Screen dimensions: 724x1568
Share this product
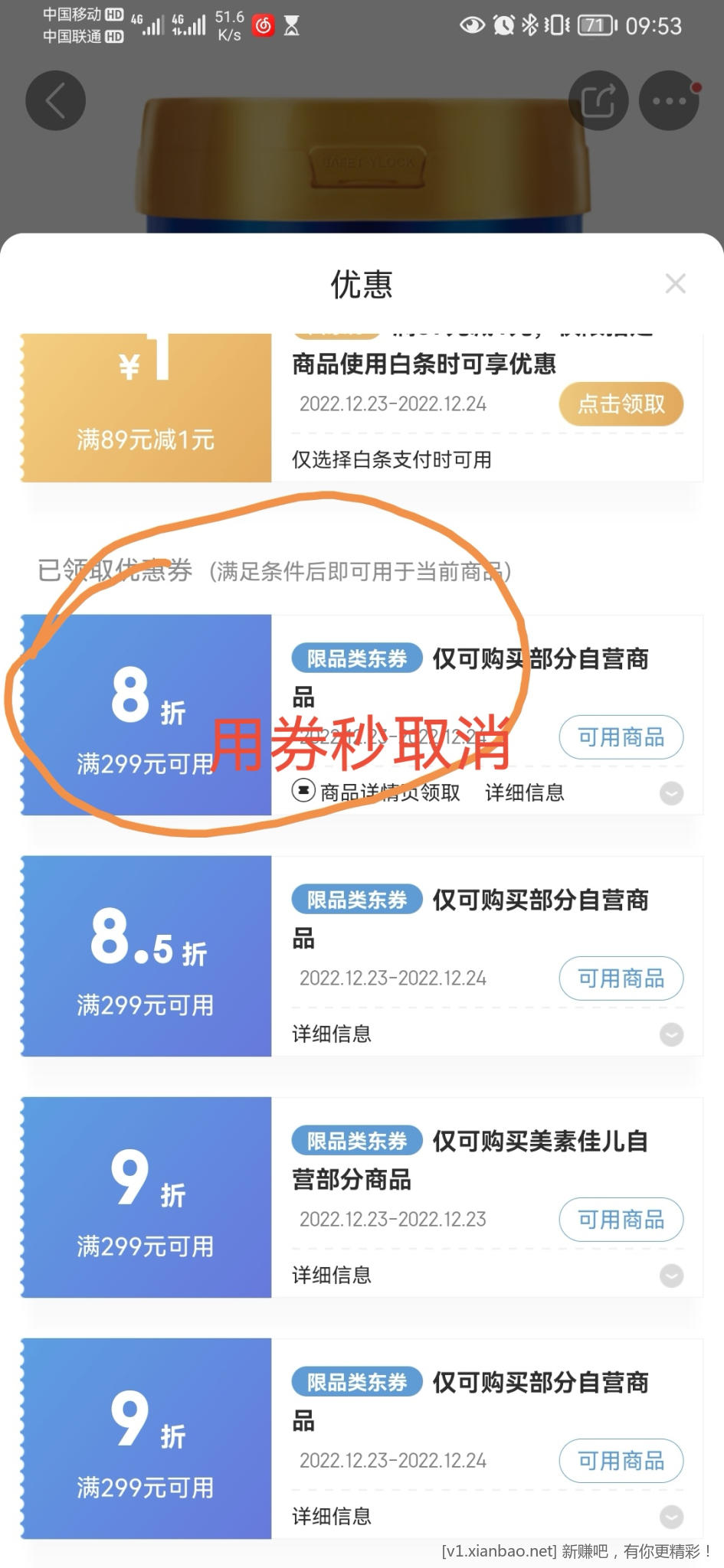[x=598, y=100]
